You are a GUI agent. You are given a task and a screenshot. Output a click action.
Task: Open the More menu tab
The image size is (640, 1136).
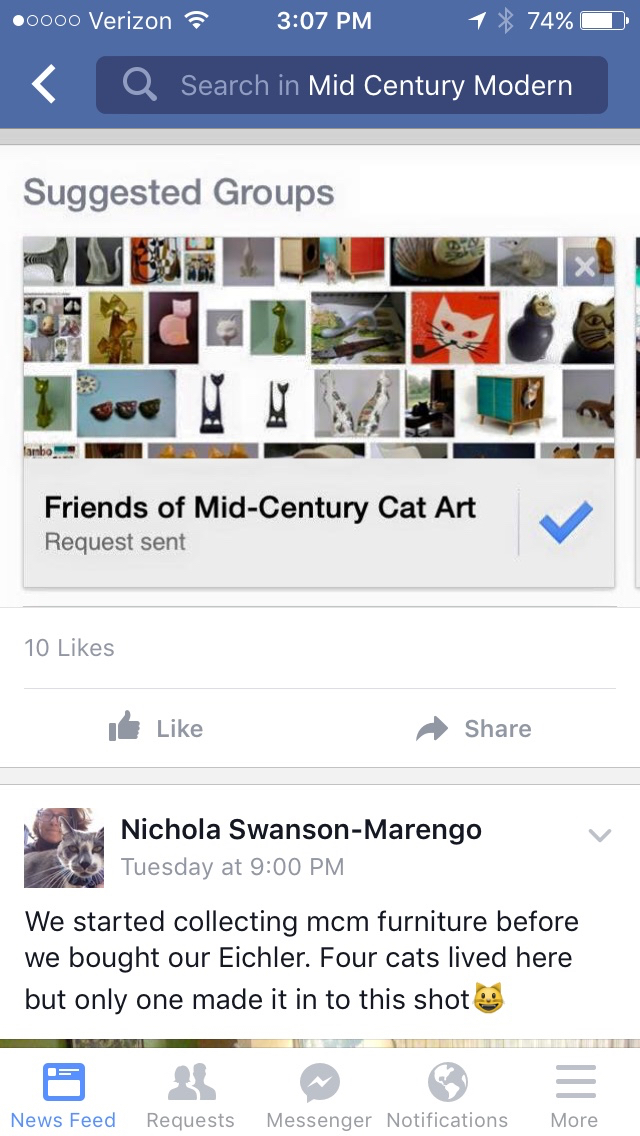pos(575,1094)
